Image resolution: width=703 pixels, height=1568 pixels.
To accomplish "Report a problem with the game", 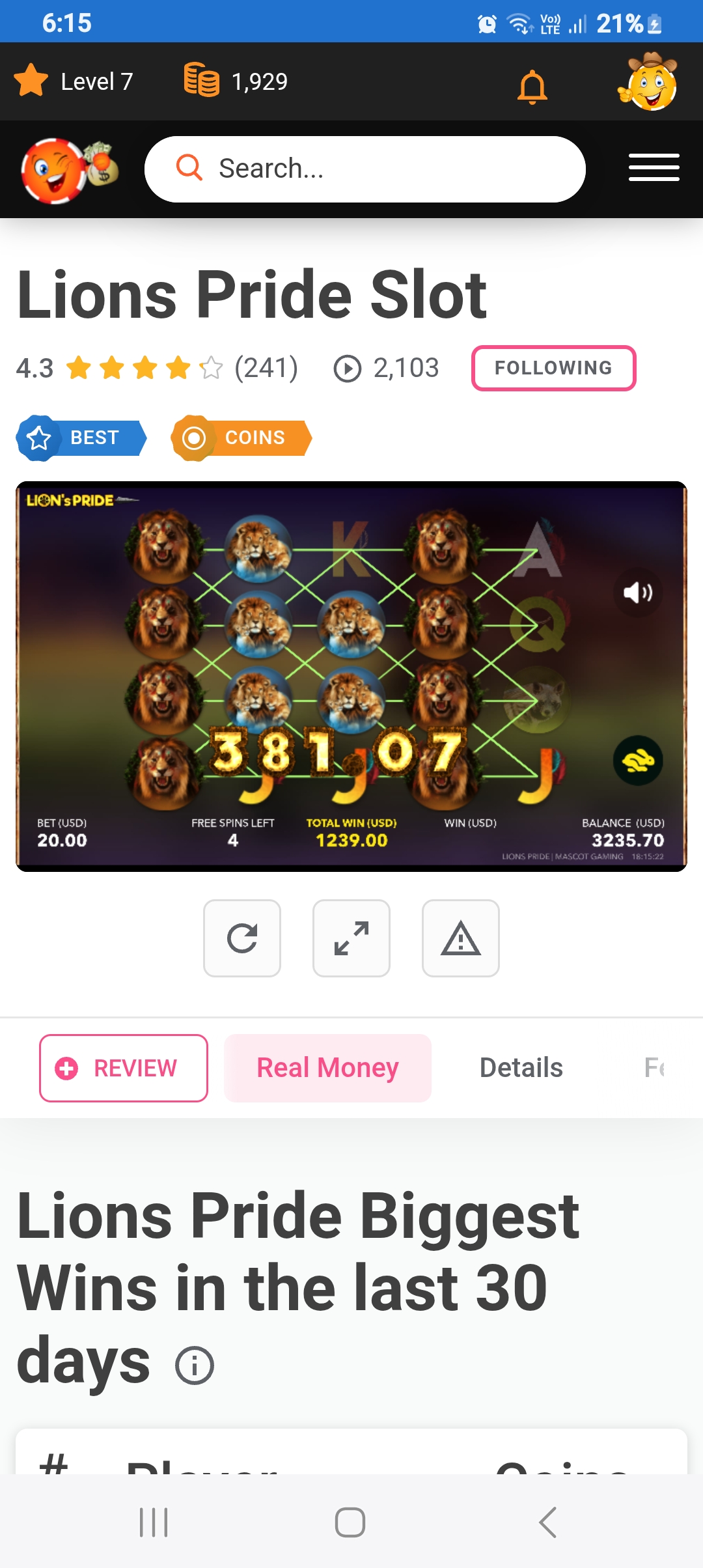I will [x=461, y=938].
